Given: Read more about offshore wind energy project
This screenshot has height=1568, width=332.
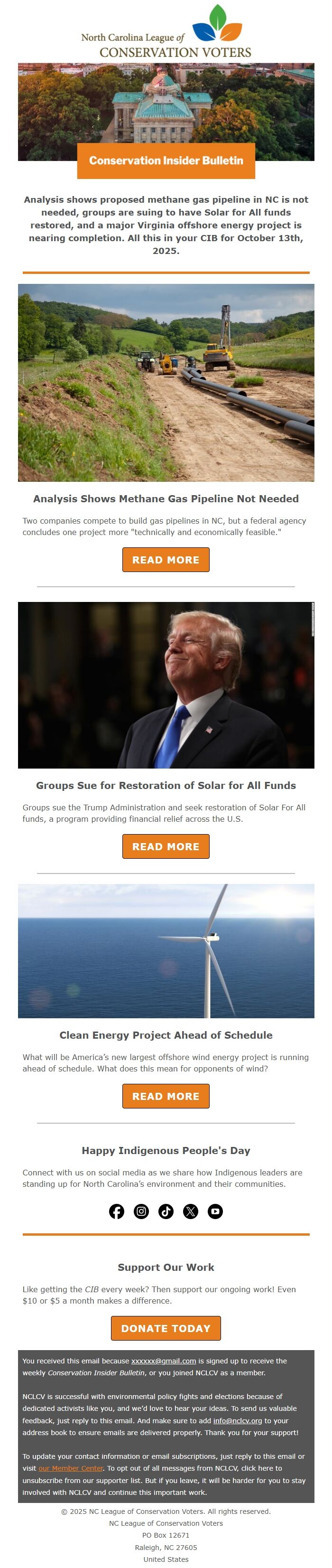Looking at the screenshot, I should 166,1096.
